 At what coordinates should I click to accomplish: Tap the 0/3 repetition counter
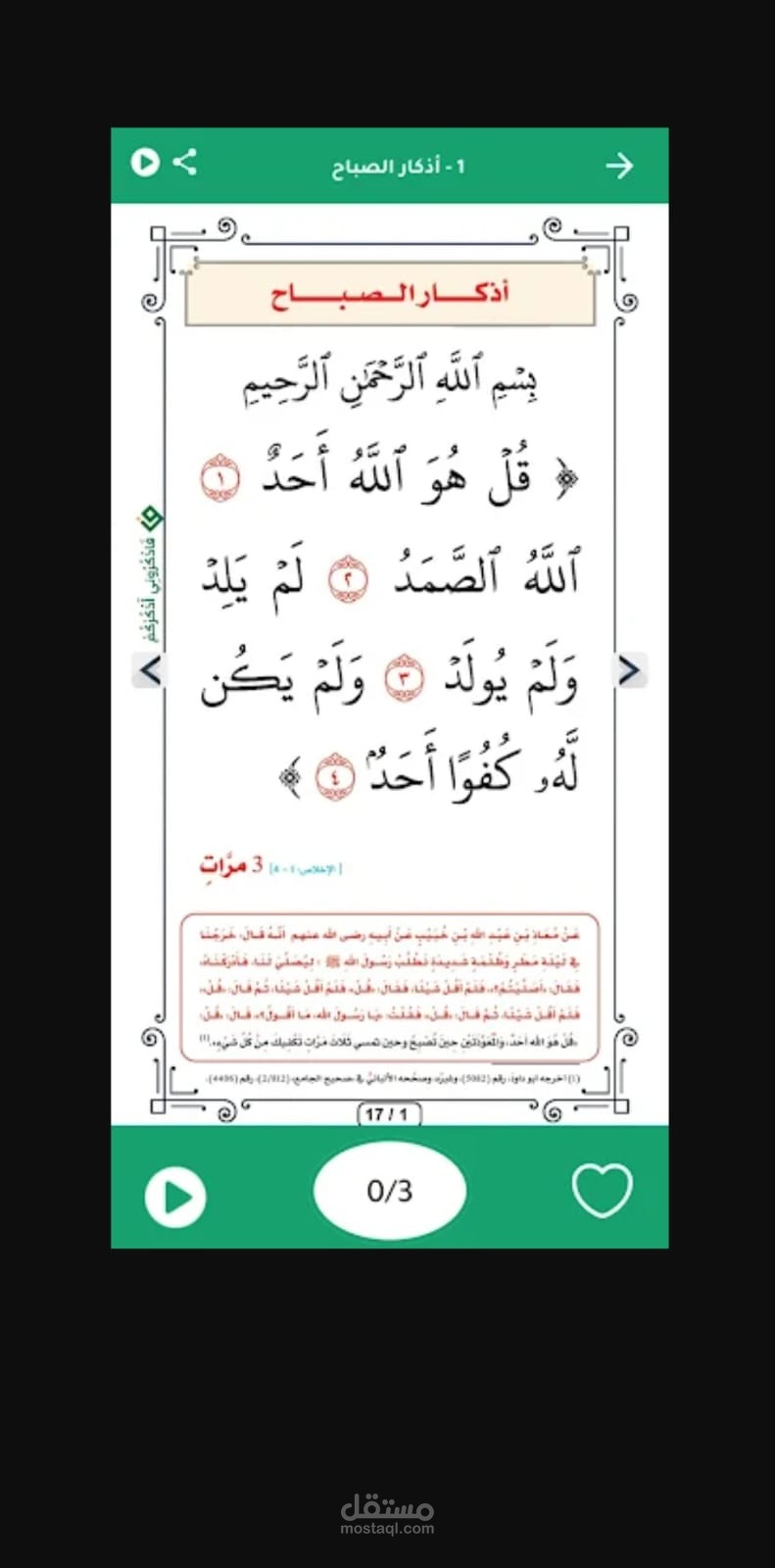coord(390,1191)
